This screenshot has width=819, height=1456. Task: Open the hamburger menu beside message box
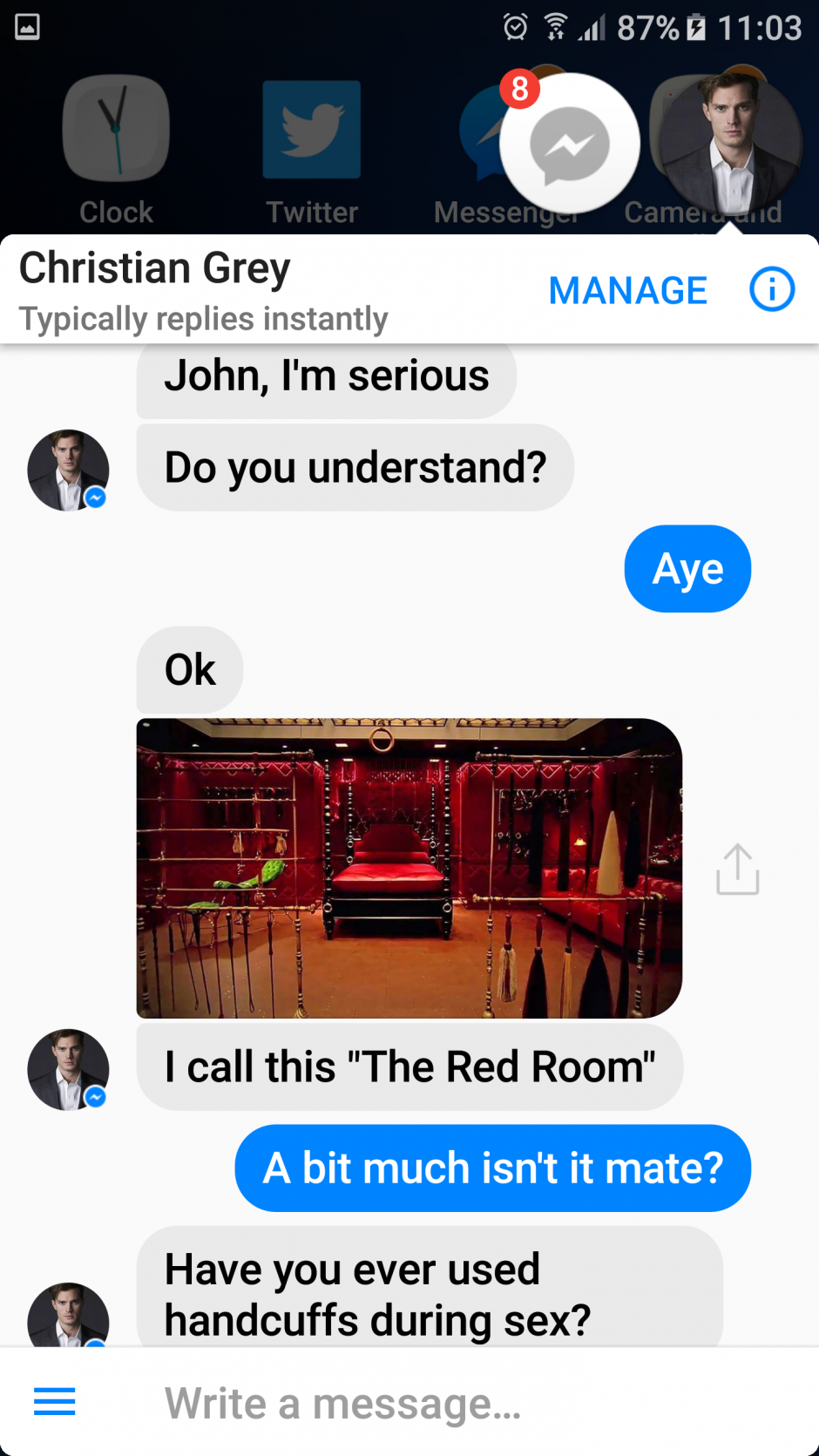tap(54, 1401)
